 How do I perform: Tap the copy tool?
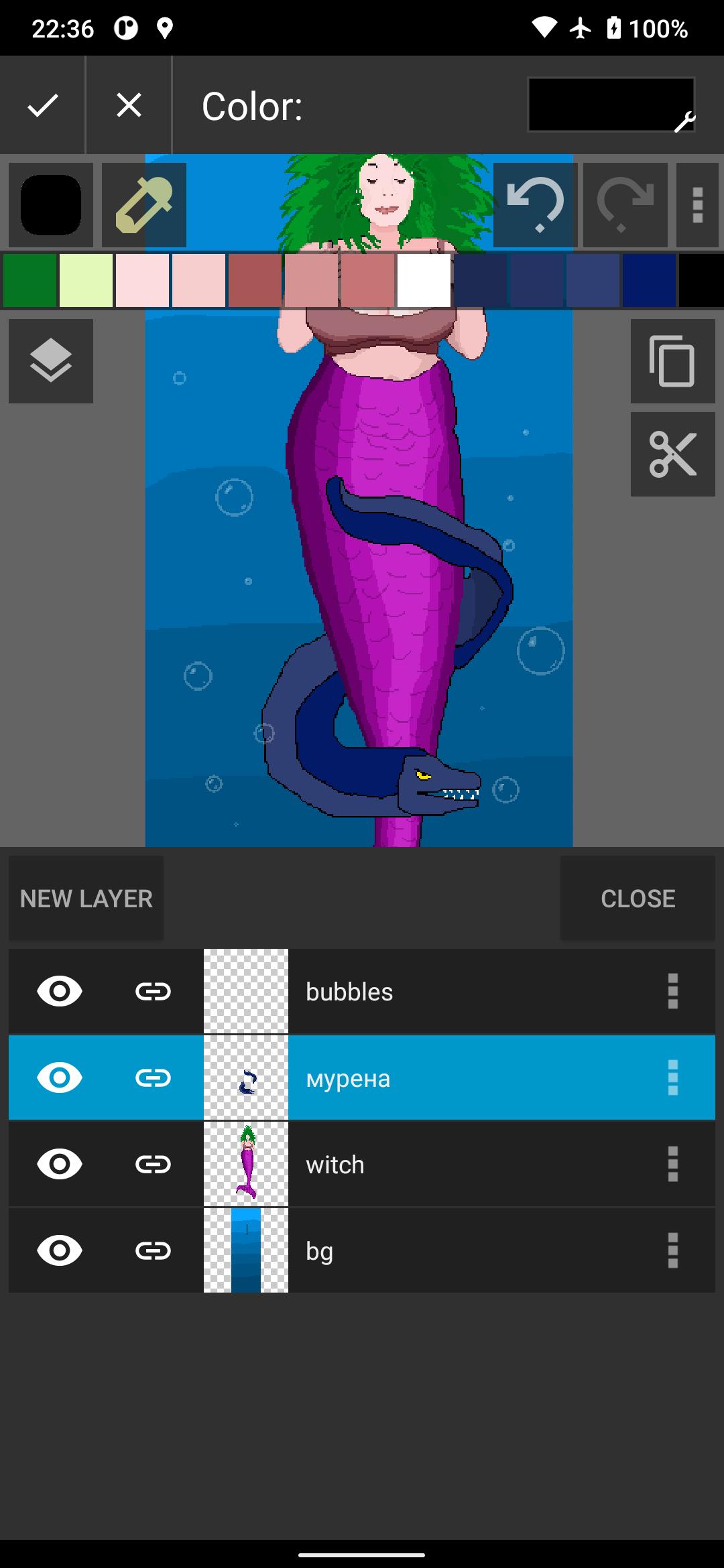[x=672, y=361]
